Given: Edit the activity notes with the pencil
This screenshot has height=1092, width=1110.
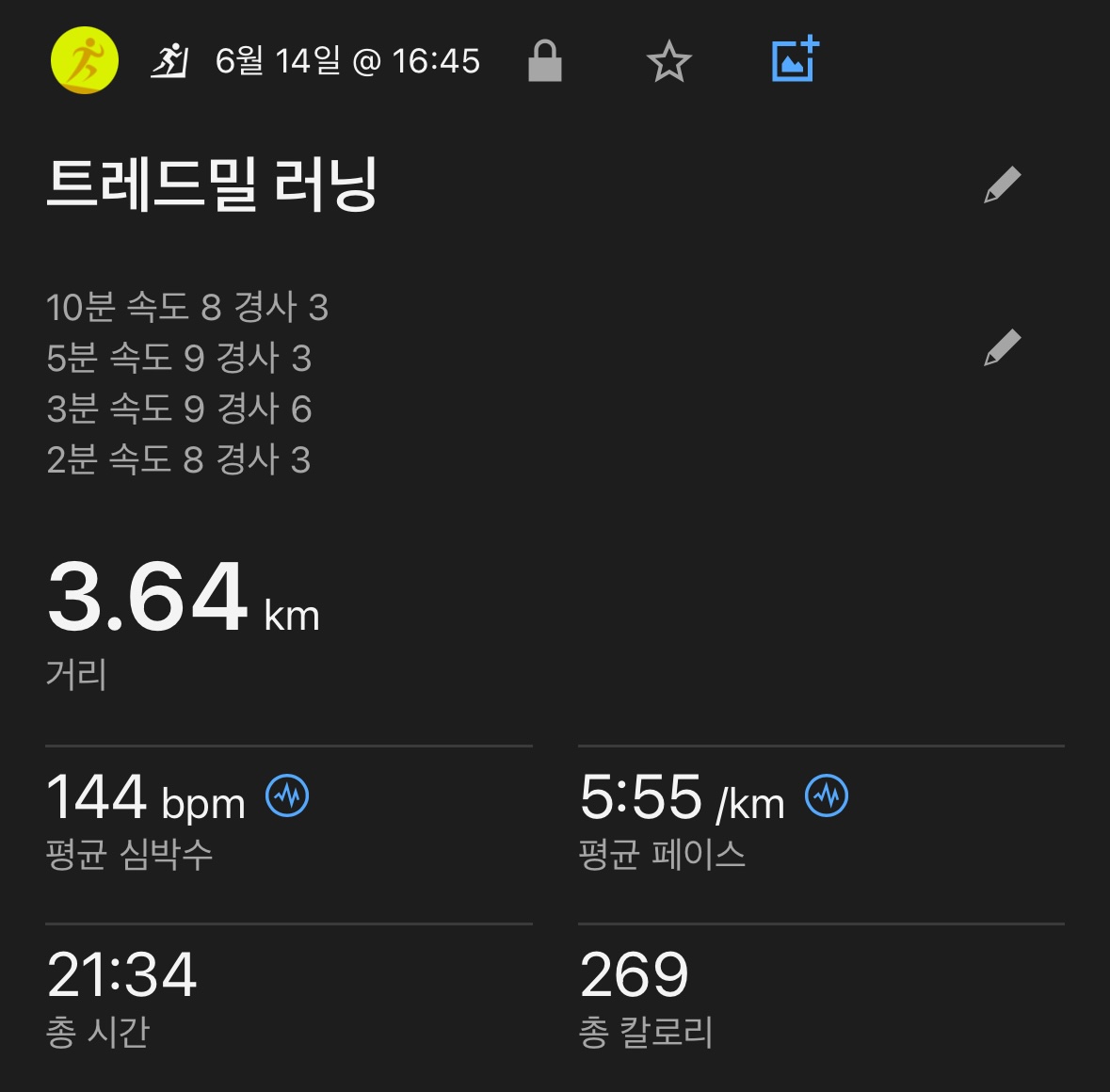Looking at the screenshot, I should click(x=1002, y=347).
